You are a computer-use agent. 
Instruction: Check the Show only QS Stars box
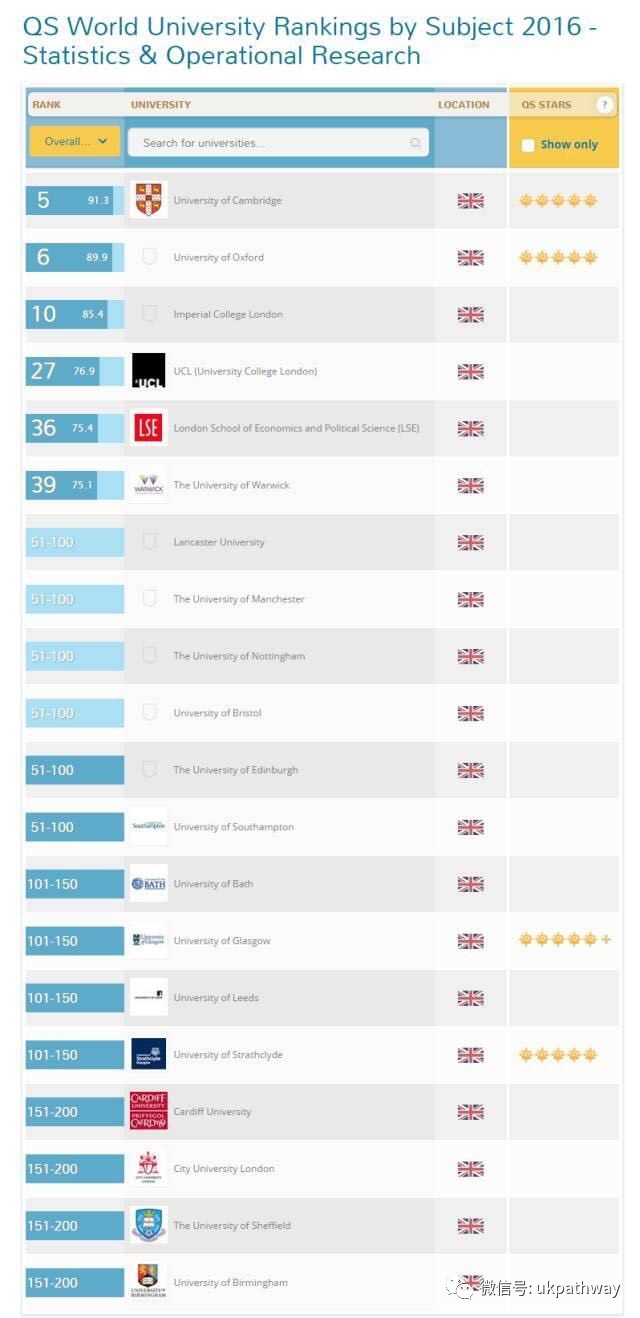[528, 145]
